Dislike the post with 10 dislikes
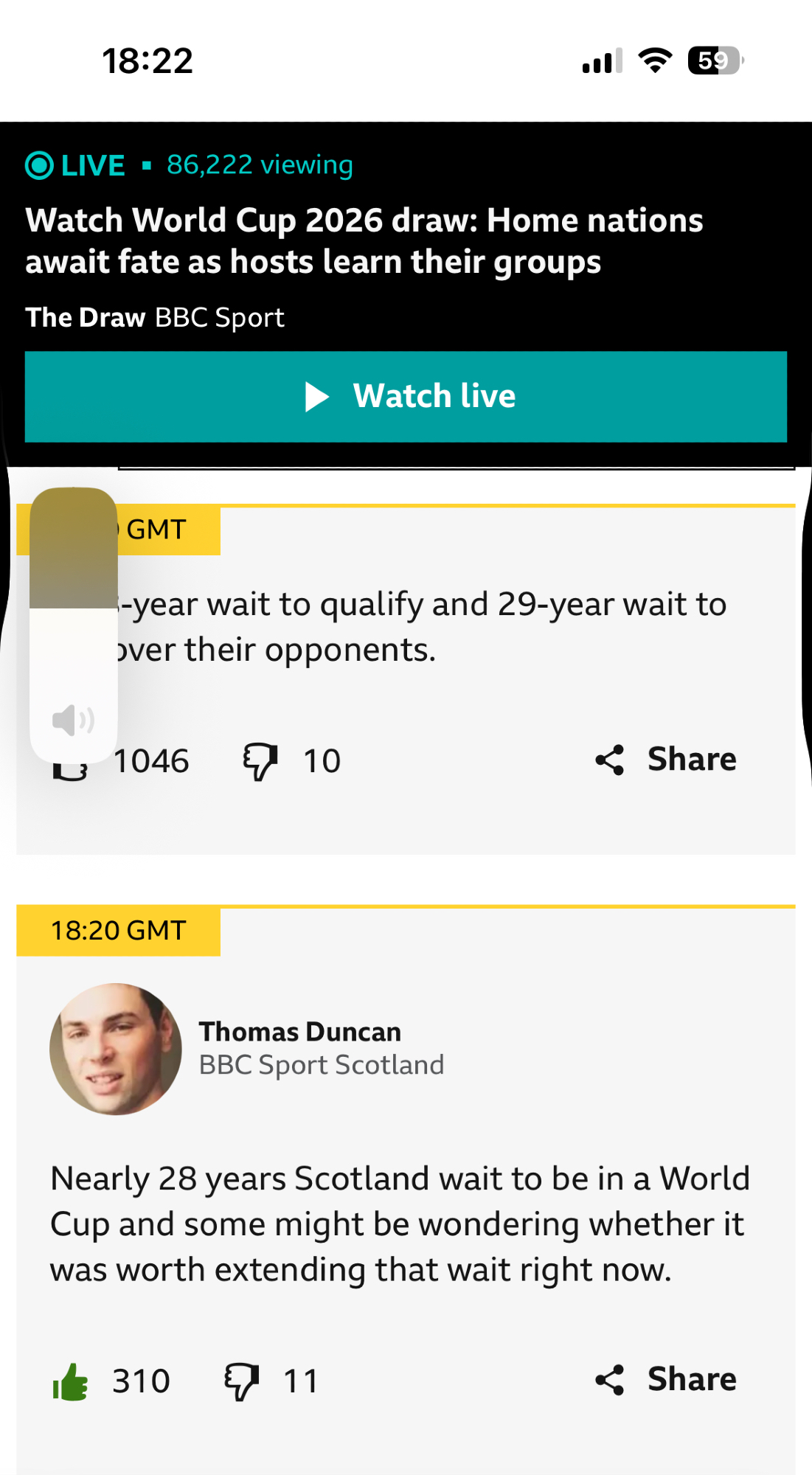The image size is (812, 1475). [x=260, y=761]
